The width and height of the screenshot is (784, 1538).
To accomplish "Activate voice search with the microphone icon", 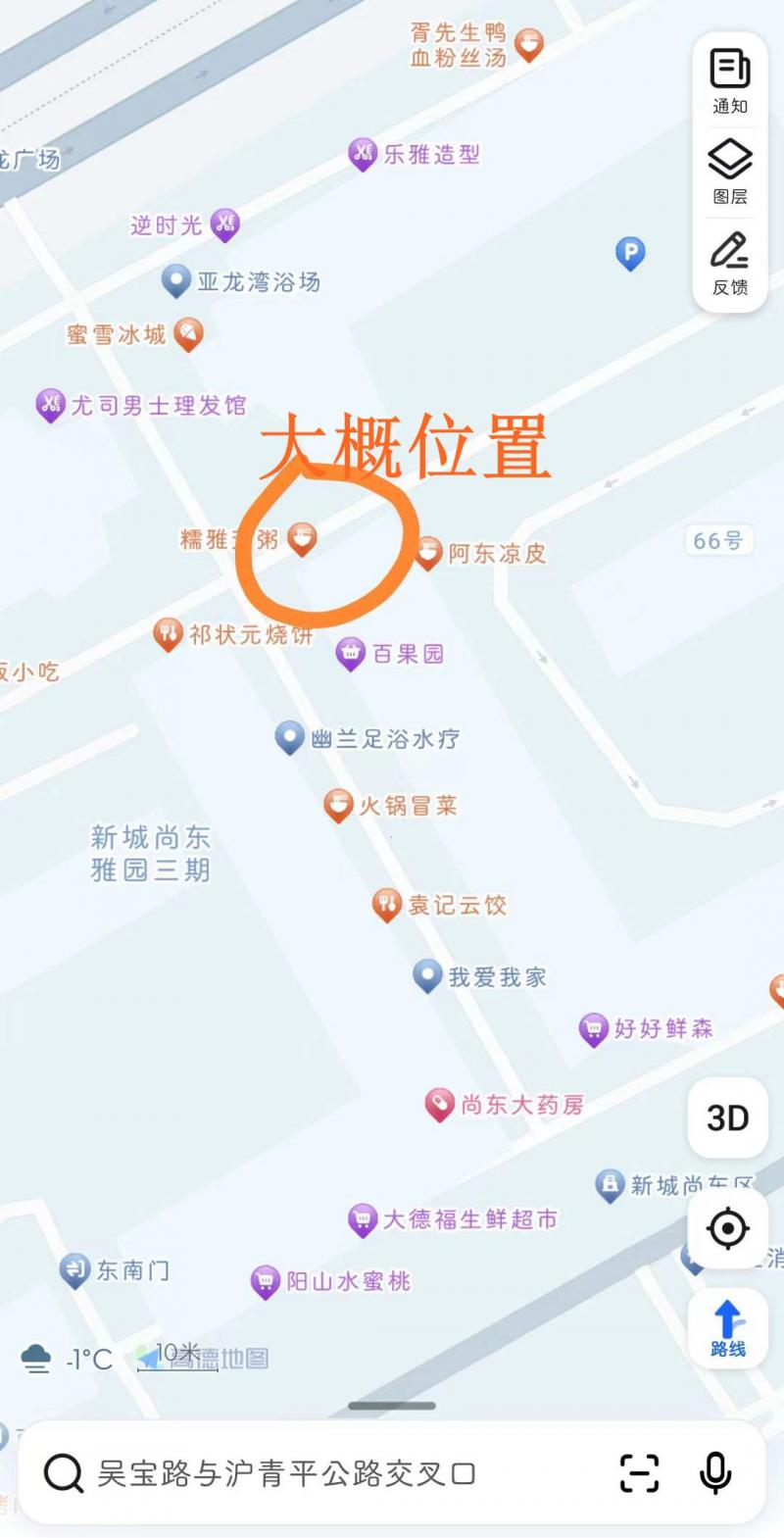I will [x=714, y=1473].
